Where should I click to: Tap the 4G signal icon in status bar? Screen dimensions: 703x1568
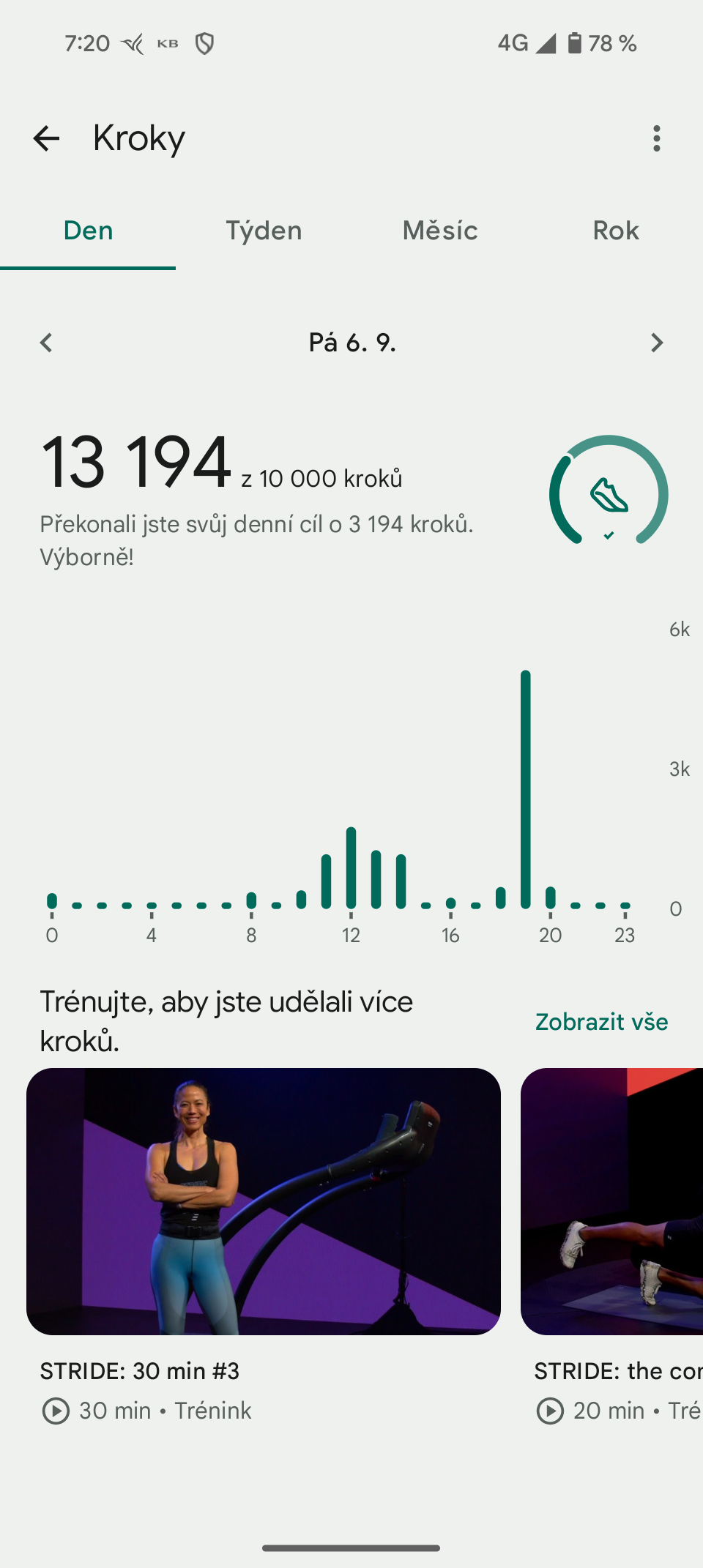(x=545, y=43)
